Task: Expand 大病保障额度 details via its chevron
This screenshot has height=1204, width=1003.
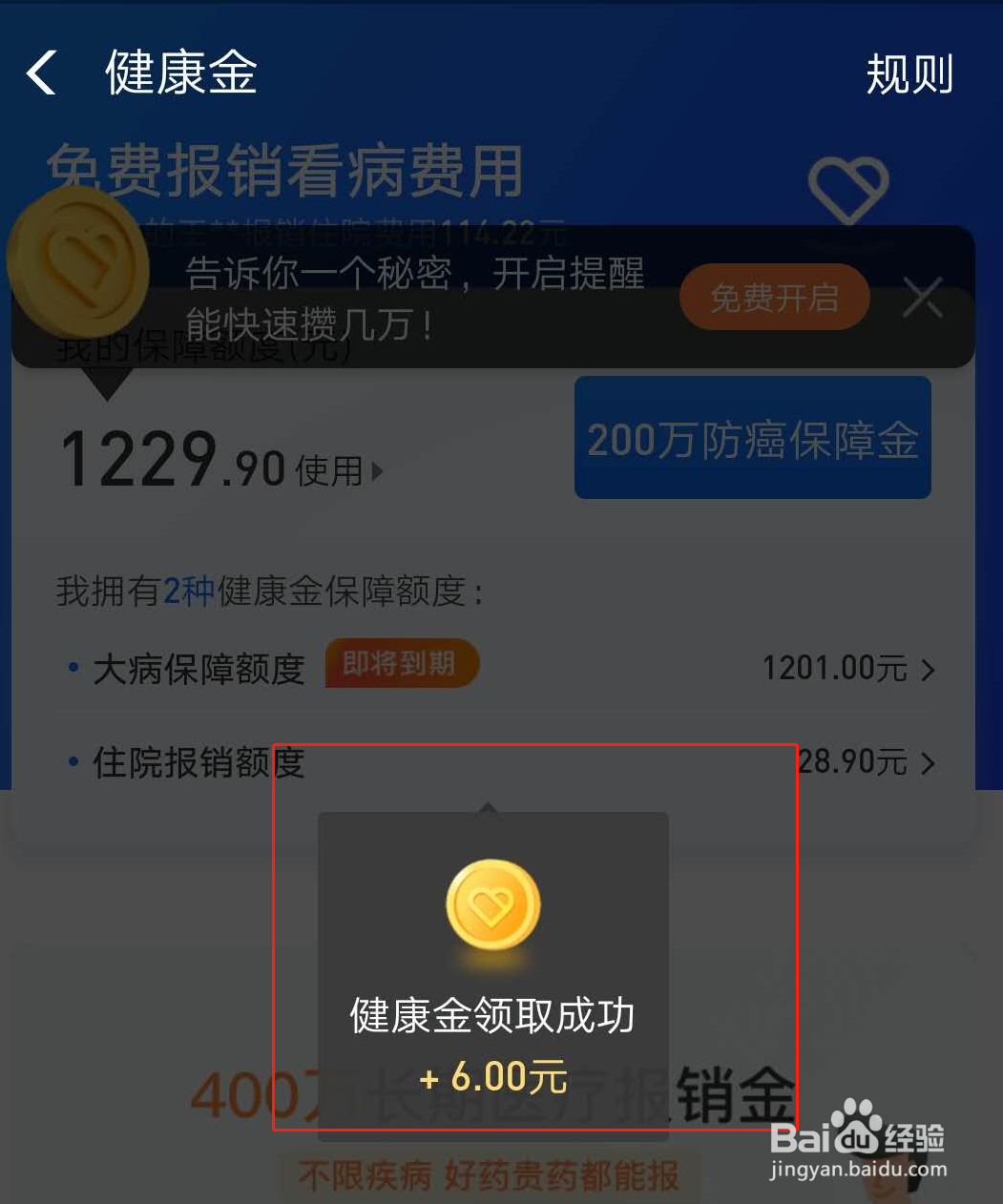Action: pos(927,669)
